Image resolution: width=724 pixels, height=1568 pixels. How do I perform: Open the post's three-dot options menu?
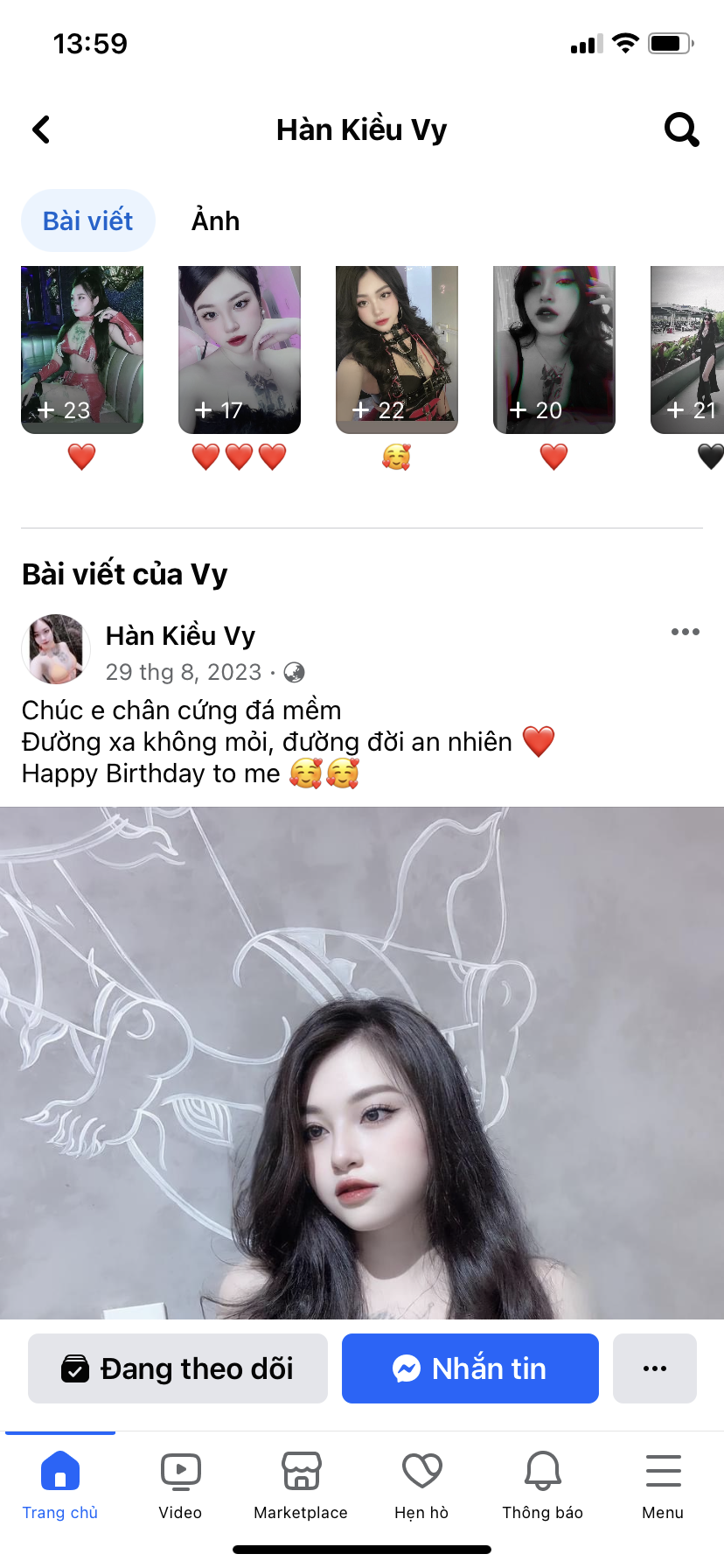685,632
